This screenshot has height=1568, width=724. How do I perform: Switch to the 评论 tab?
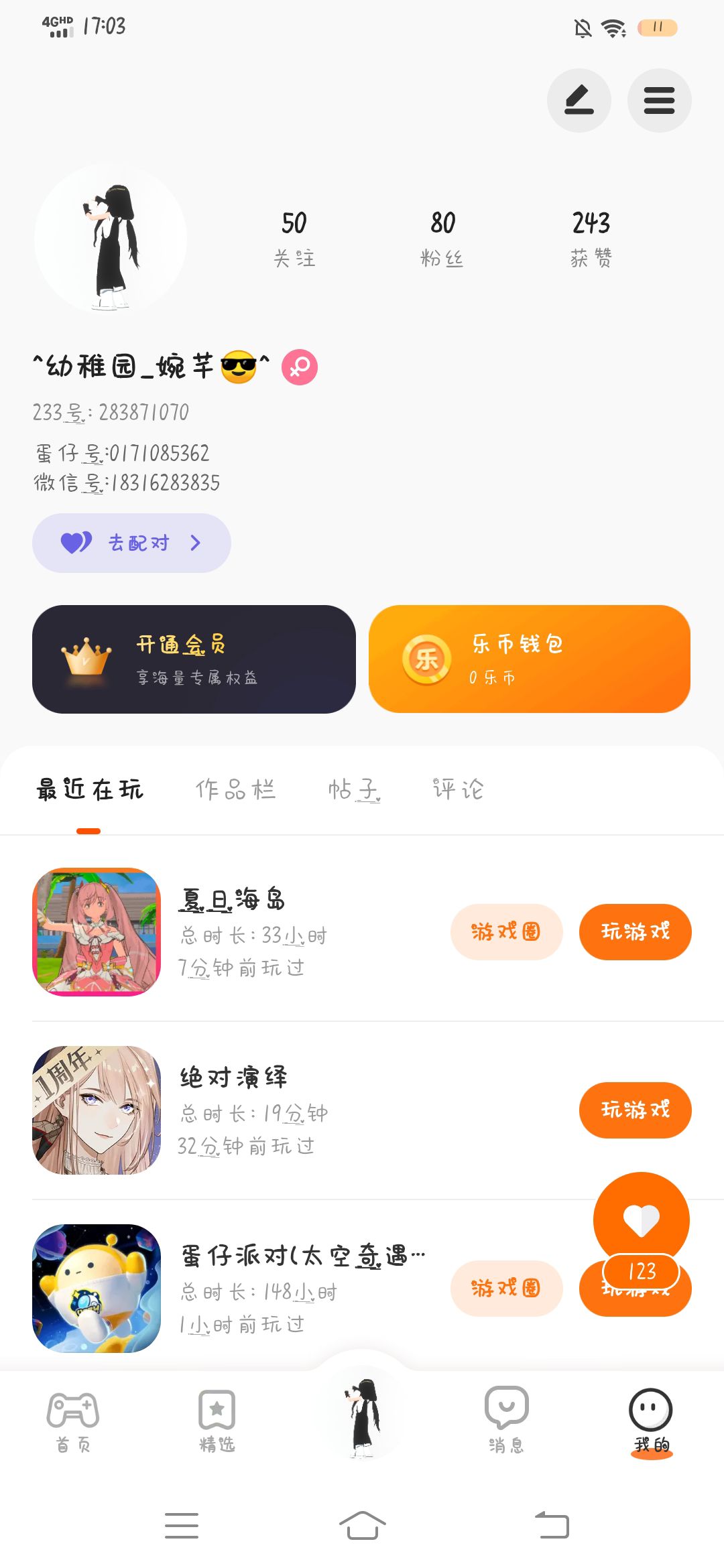point(458,789)
